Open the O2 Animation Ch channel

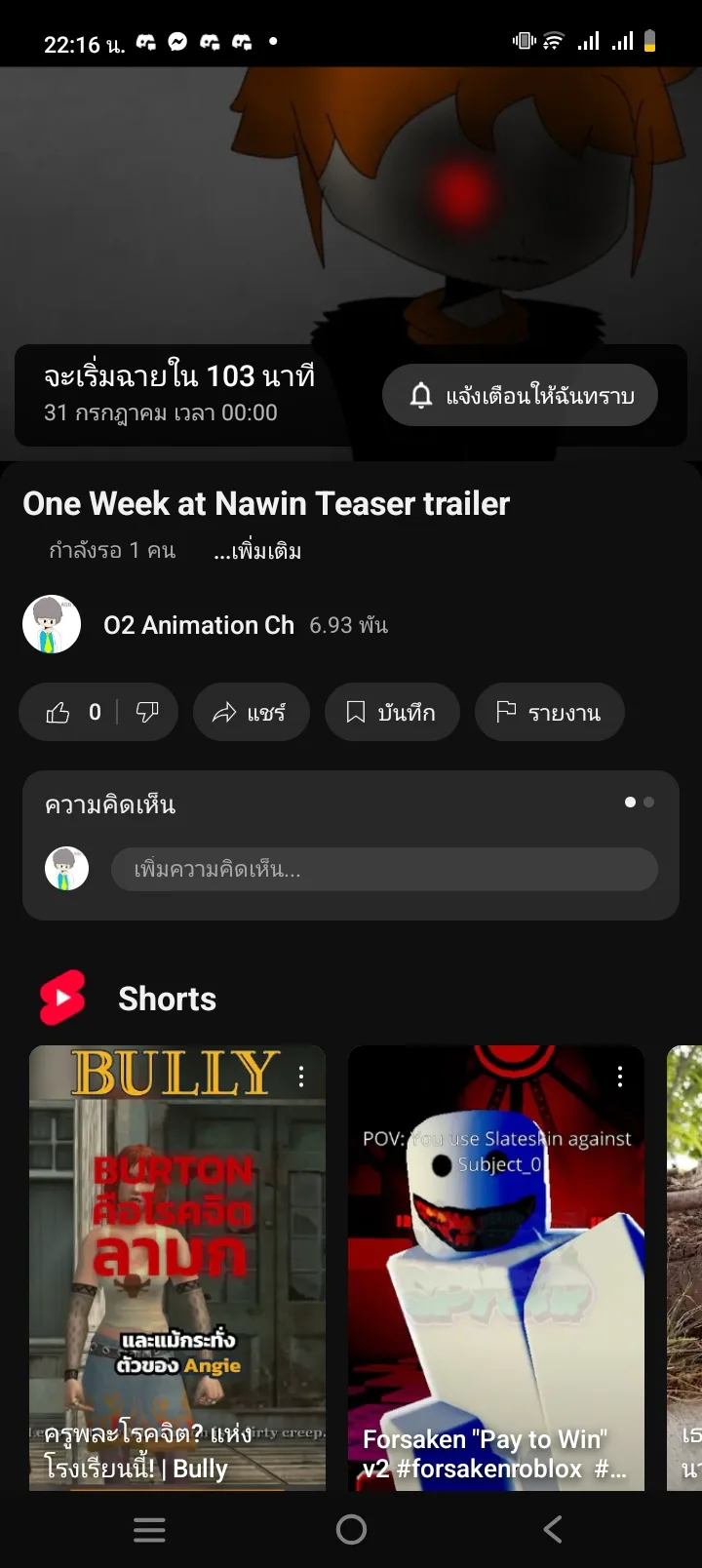click(x=199, y=625)
